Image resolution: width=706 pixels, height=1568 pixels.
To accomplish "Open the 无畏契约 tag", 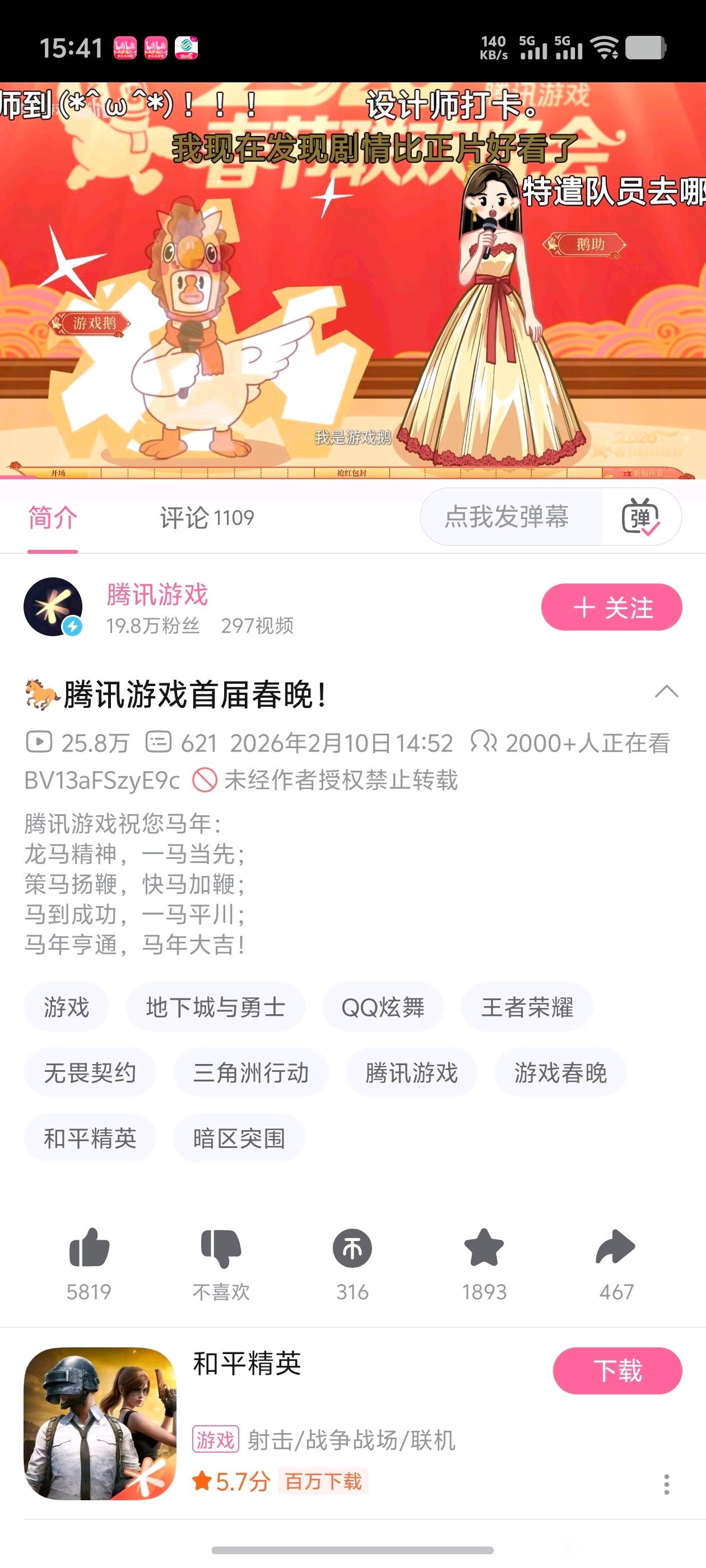I will pyautogui.click(x=90, y=1072).
